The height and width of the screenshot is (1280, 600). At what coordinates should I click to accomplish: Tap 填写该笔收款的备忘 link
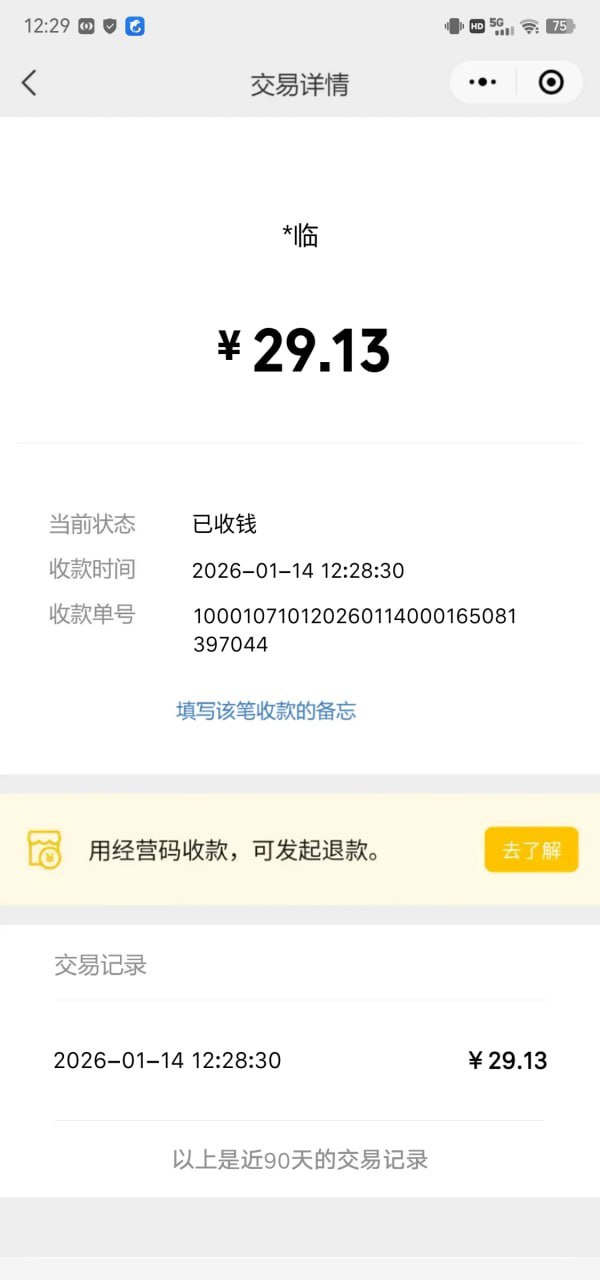coord(266,711)
